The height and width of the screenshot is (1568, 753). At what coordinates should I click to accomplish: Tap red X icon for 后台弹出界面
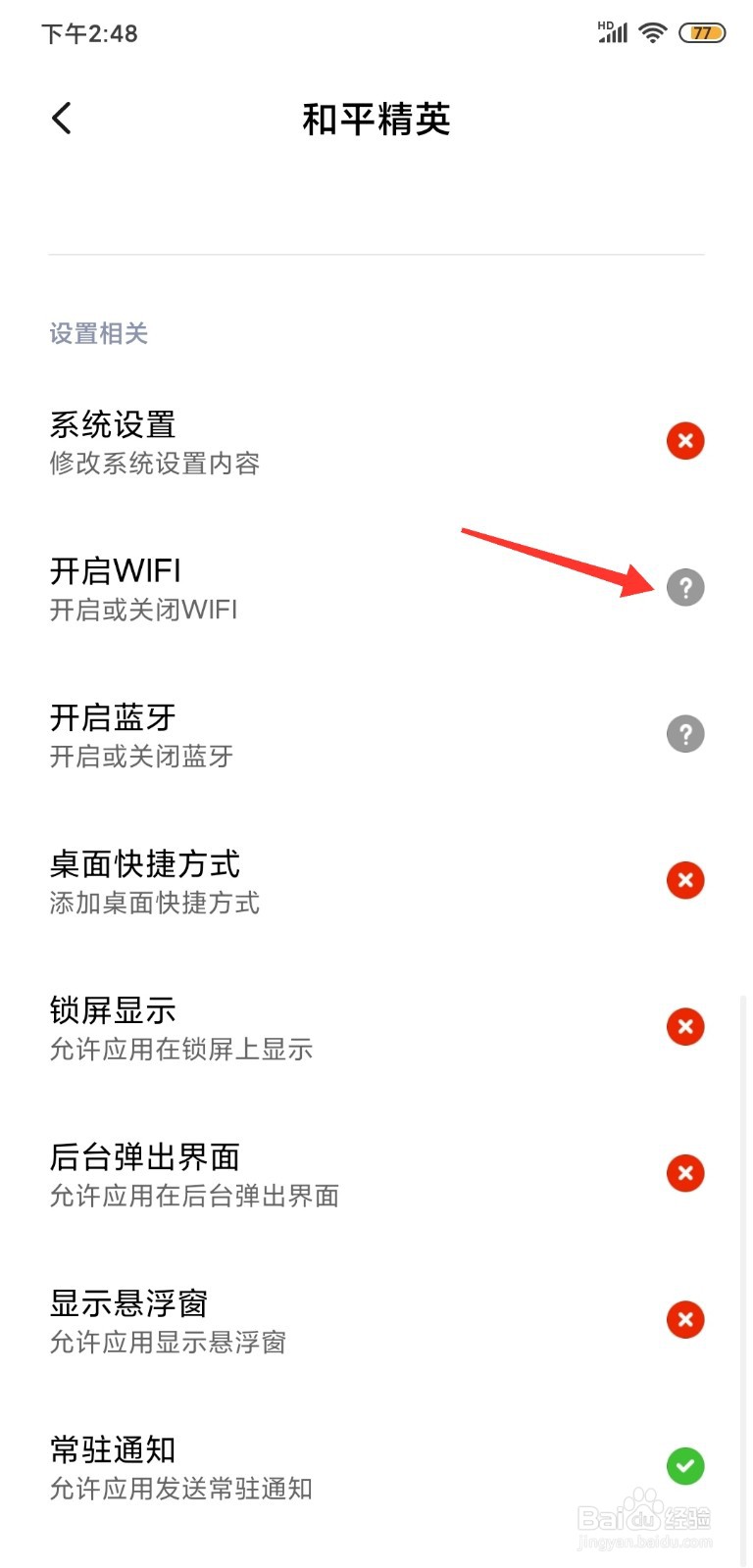coord(685,1173)
